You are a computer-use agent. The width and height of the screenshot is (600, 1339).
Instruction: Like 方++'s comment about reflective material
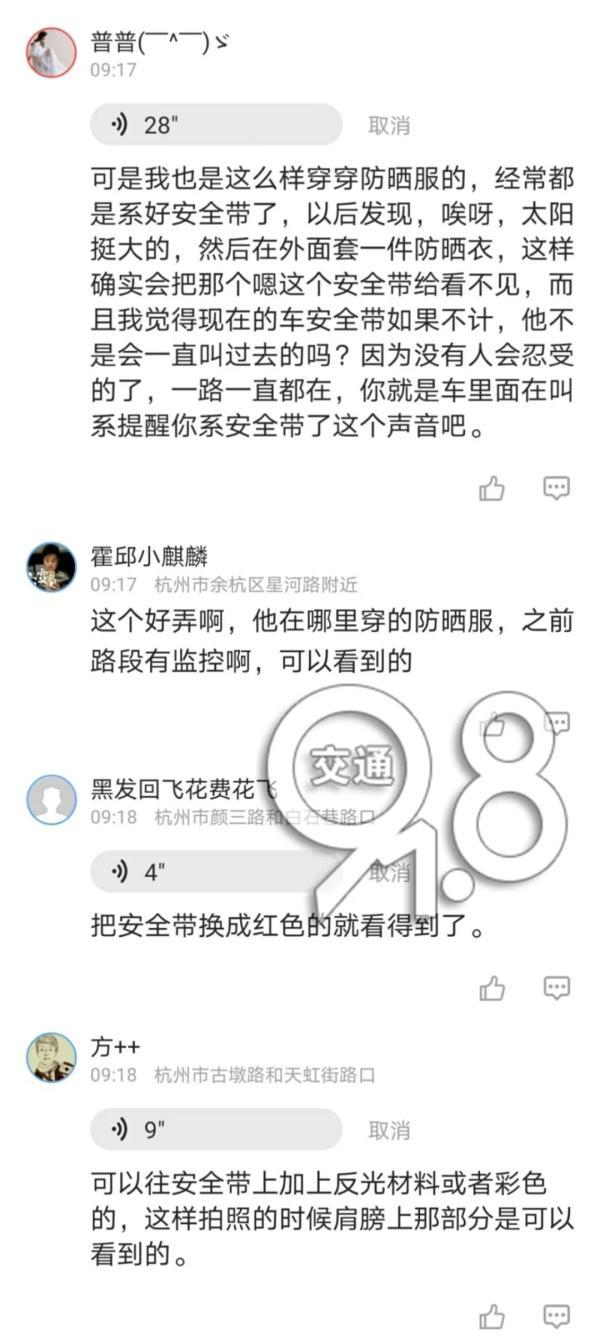[492, 1315]
